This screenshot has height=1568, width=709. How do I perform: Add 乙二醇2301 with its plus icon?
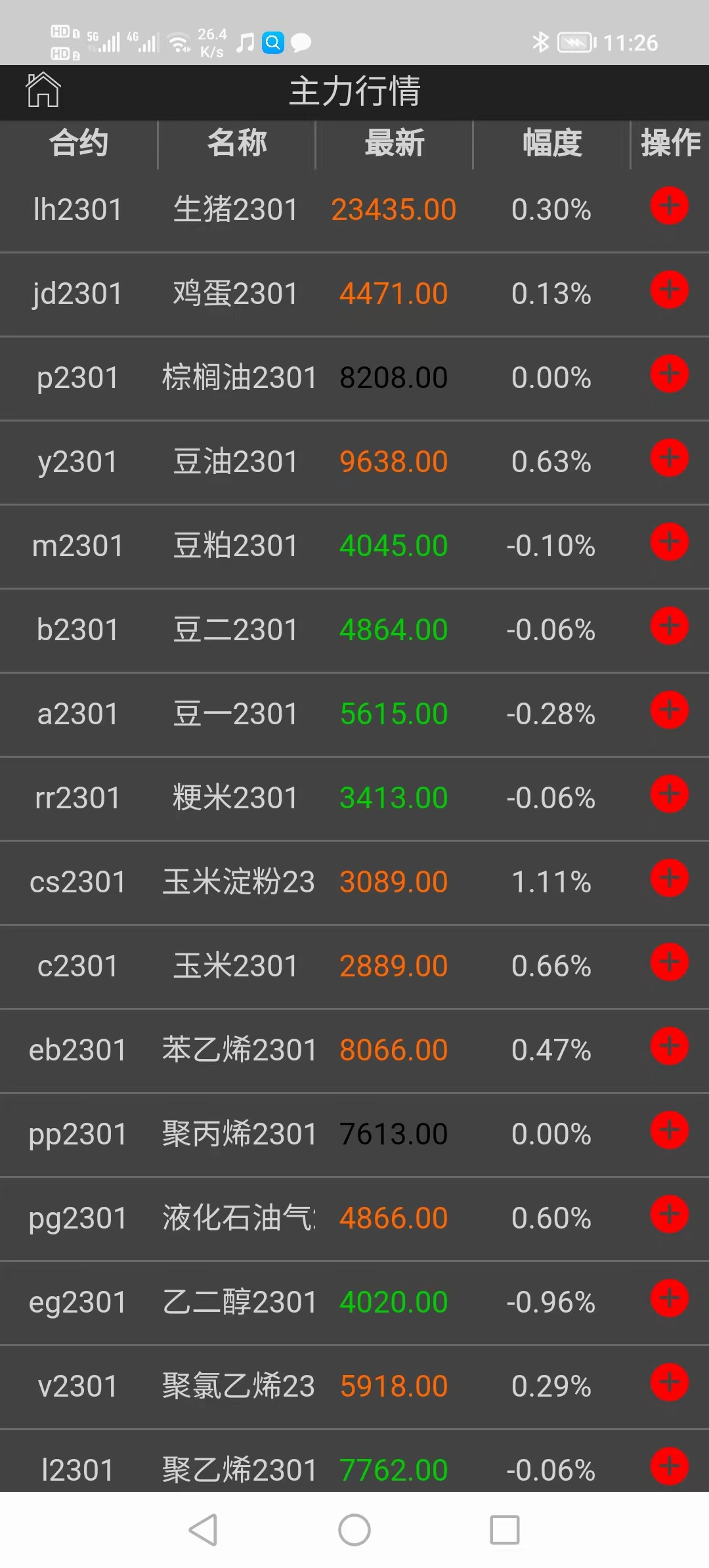coord(669,1299)
